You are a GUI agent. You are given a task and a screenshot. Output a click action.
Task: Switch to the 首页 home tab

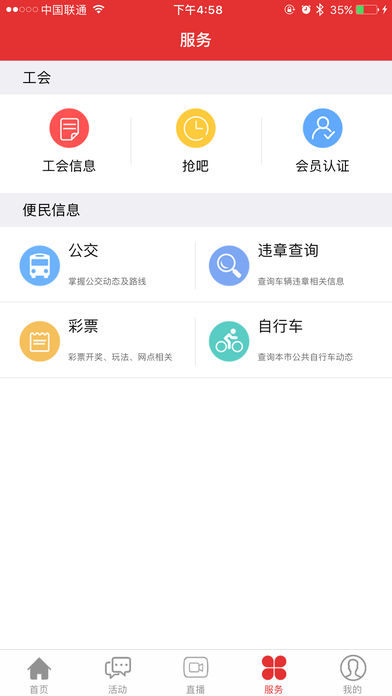point(39,675)
